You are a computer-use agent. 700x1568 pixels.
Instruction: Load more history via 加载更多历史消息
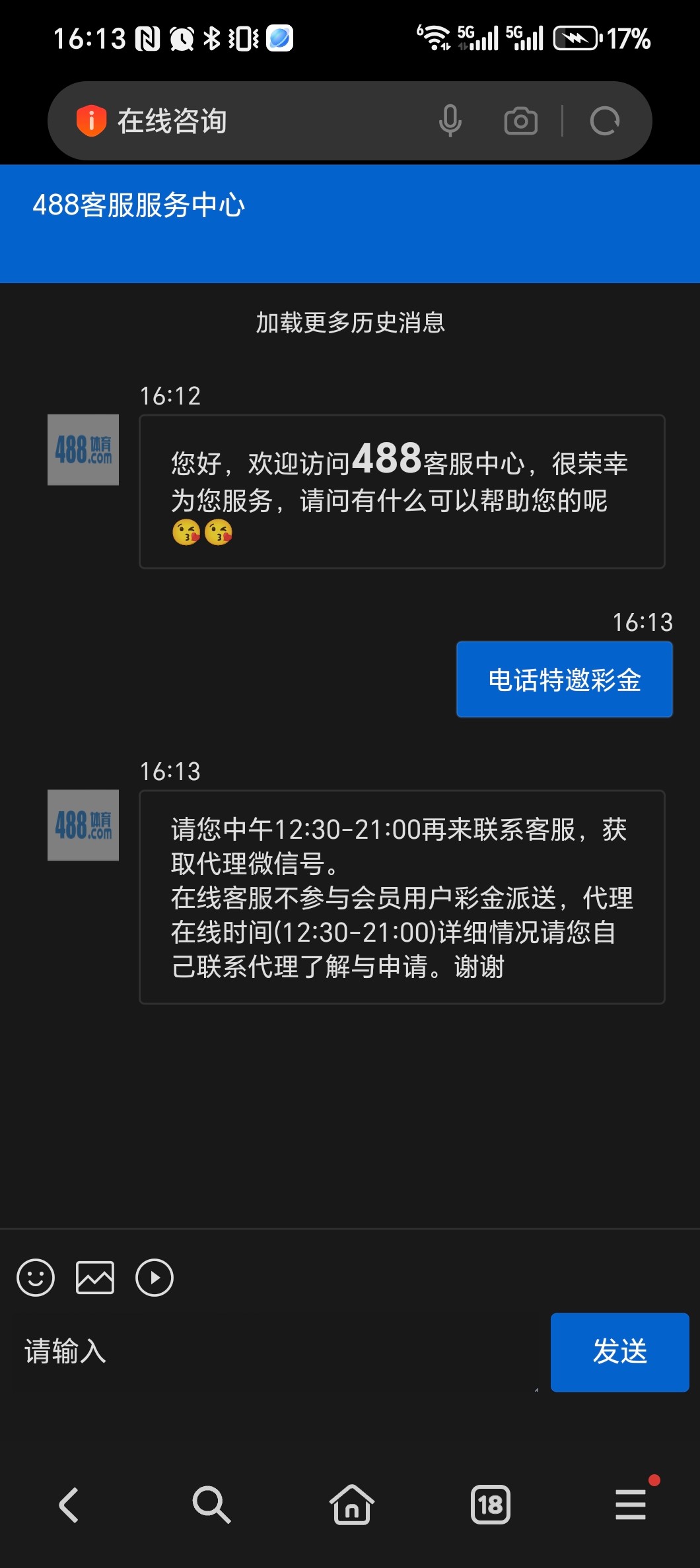[350, 323]
